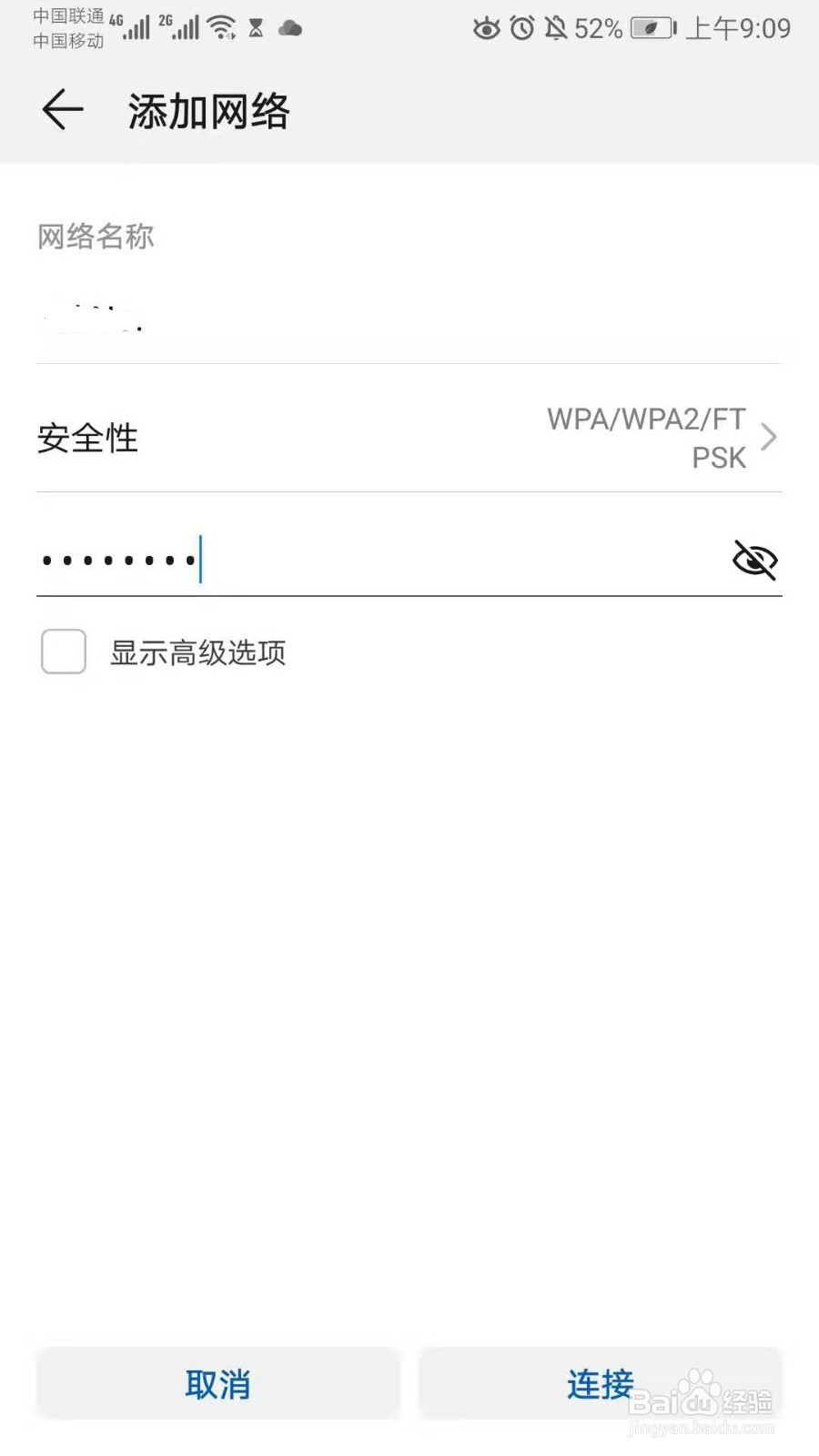Tap the Wi-Fi signal icon in status bar

pos(221,25)
